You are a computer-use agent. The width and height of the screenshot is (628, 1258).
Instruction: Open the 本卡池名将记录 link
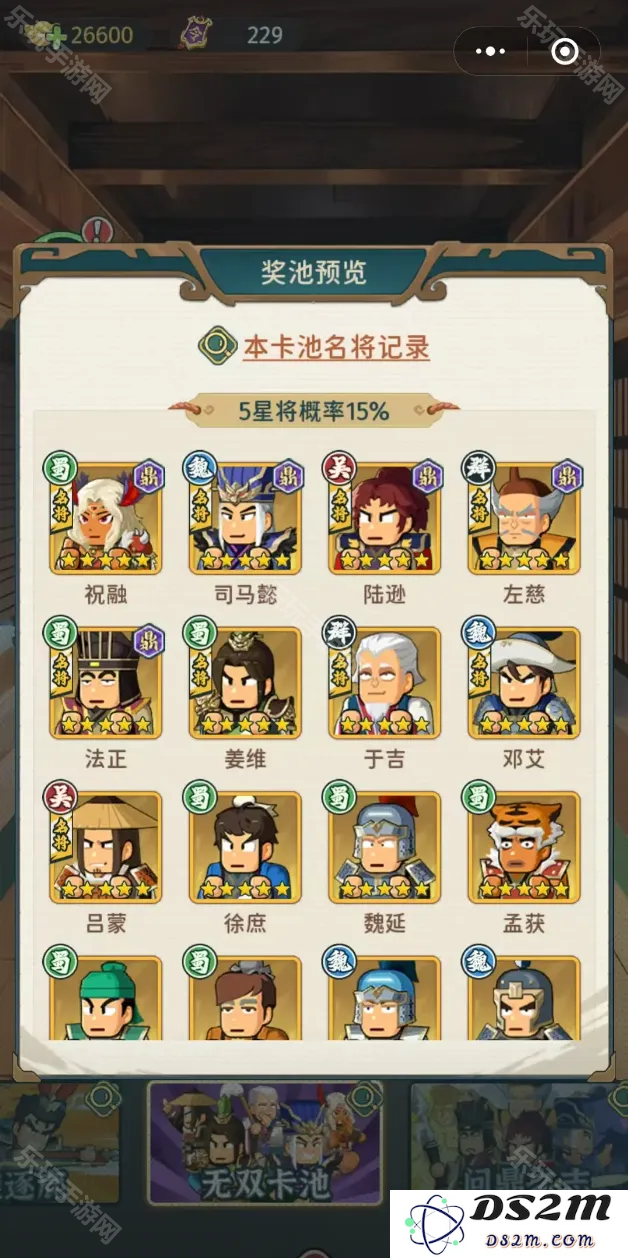pos(336,348)
